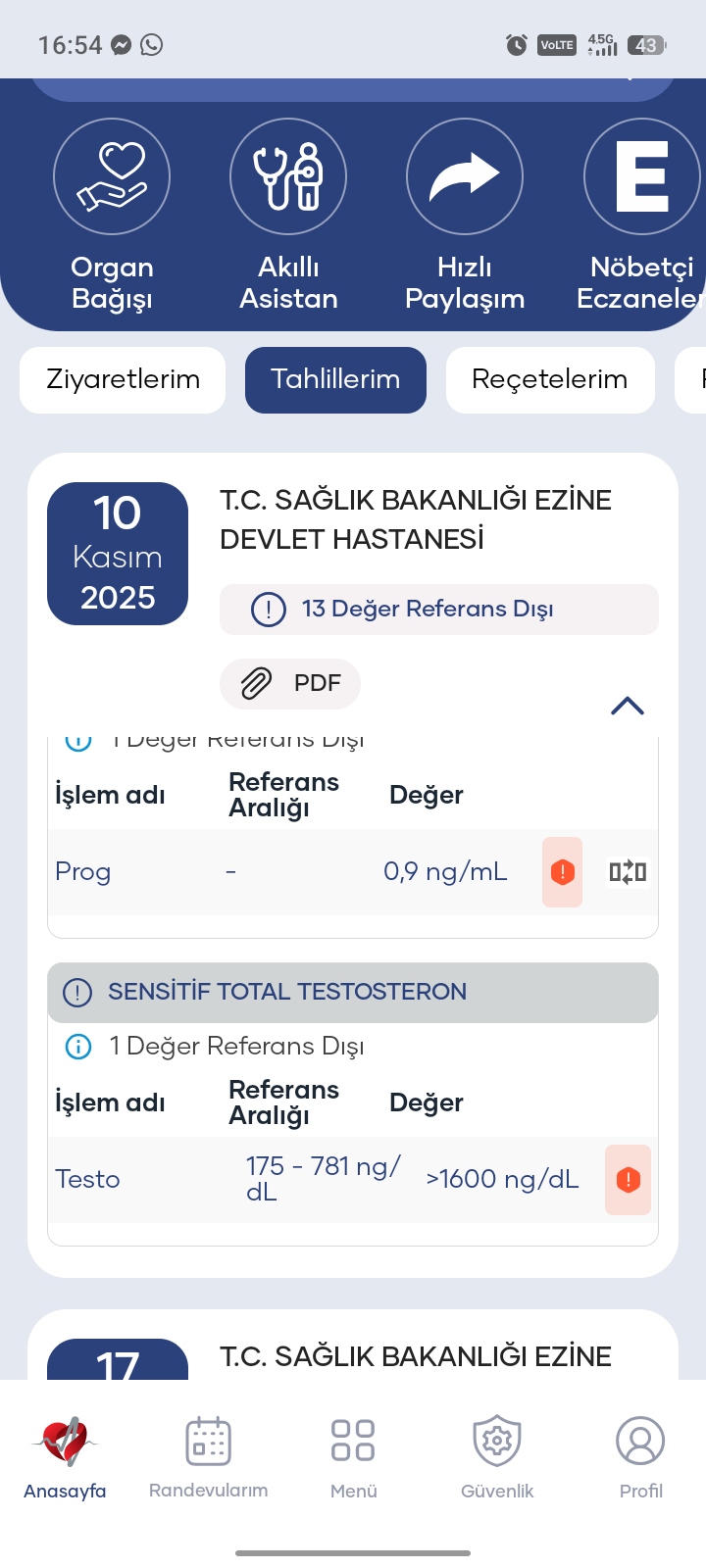The image size is (706, 1568).
Task: Tap the red warning icon for Testo
Action: pyautogui.click(x=629, y=1180)
